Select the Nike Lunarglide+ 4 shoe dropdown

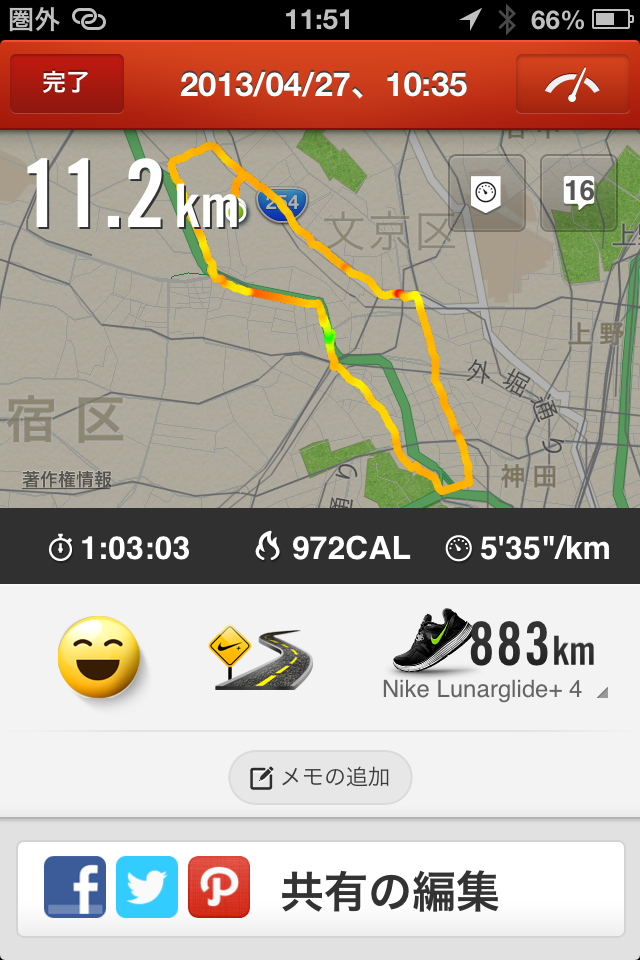coord(494,660)
